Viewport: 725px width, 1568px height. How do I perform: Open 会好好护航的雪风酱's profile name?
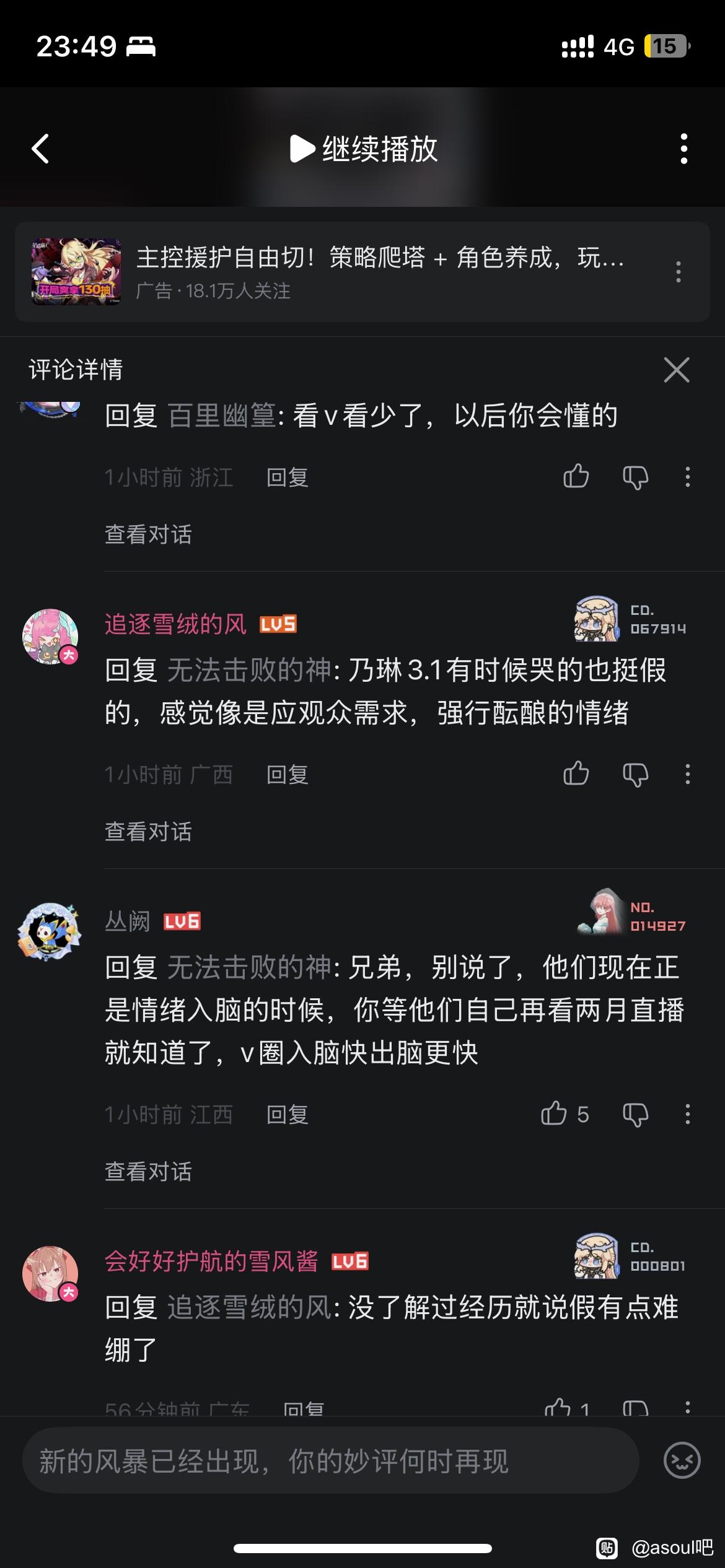tap(211, 1261)
